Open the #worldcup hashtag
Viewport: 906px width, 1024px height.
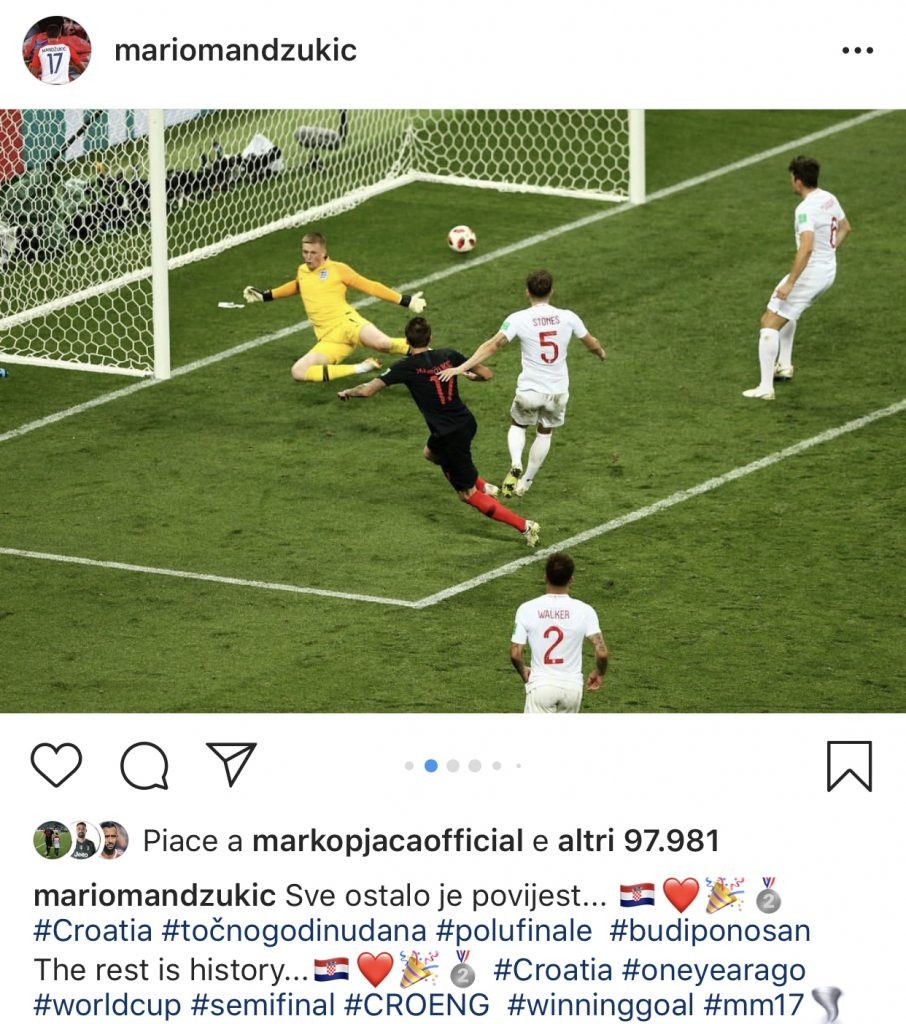tap(107, 1004)
